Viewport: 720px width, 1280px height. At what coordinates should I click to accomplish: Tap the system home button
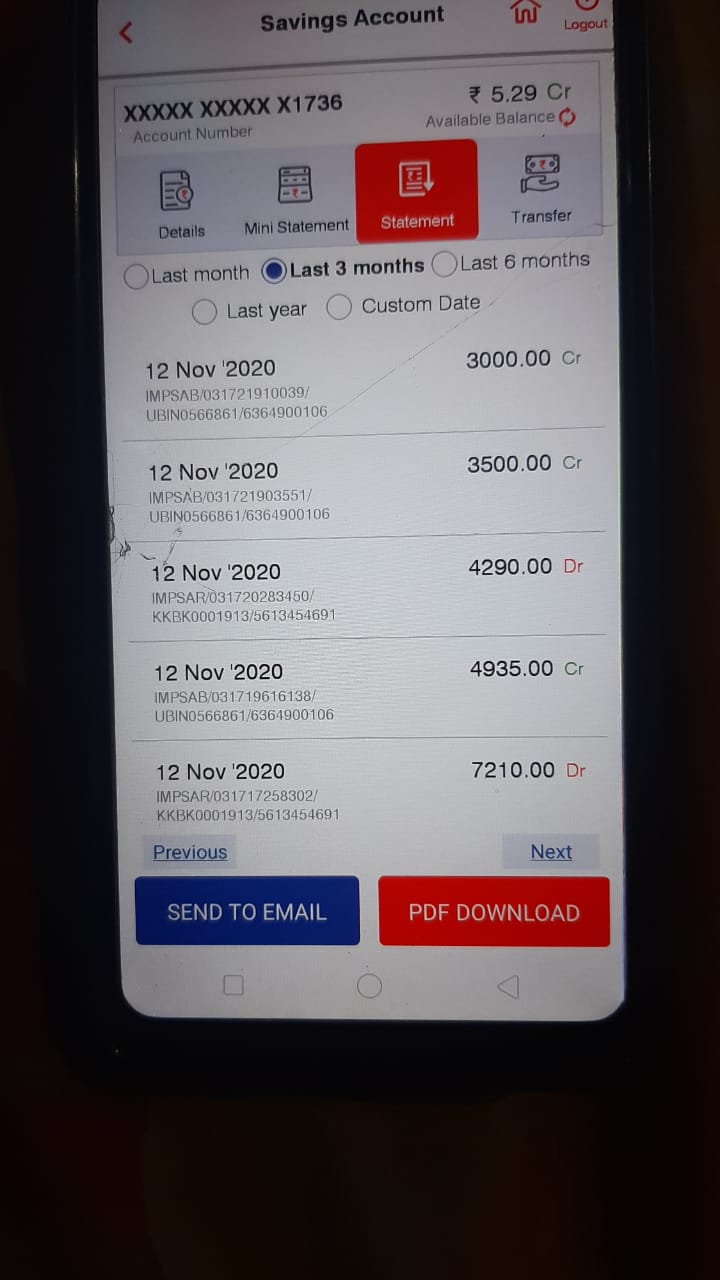pos(369,986)
